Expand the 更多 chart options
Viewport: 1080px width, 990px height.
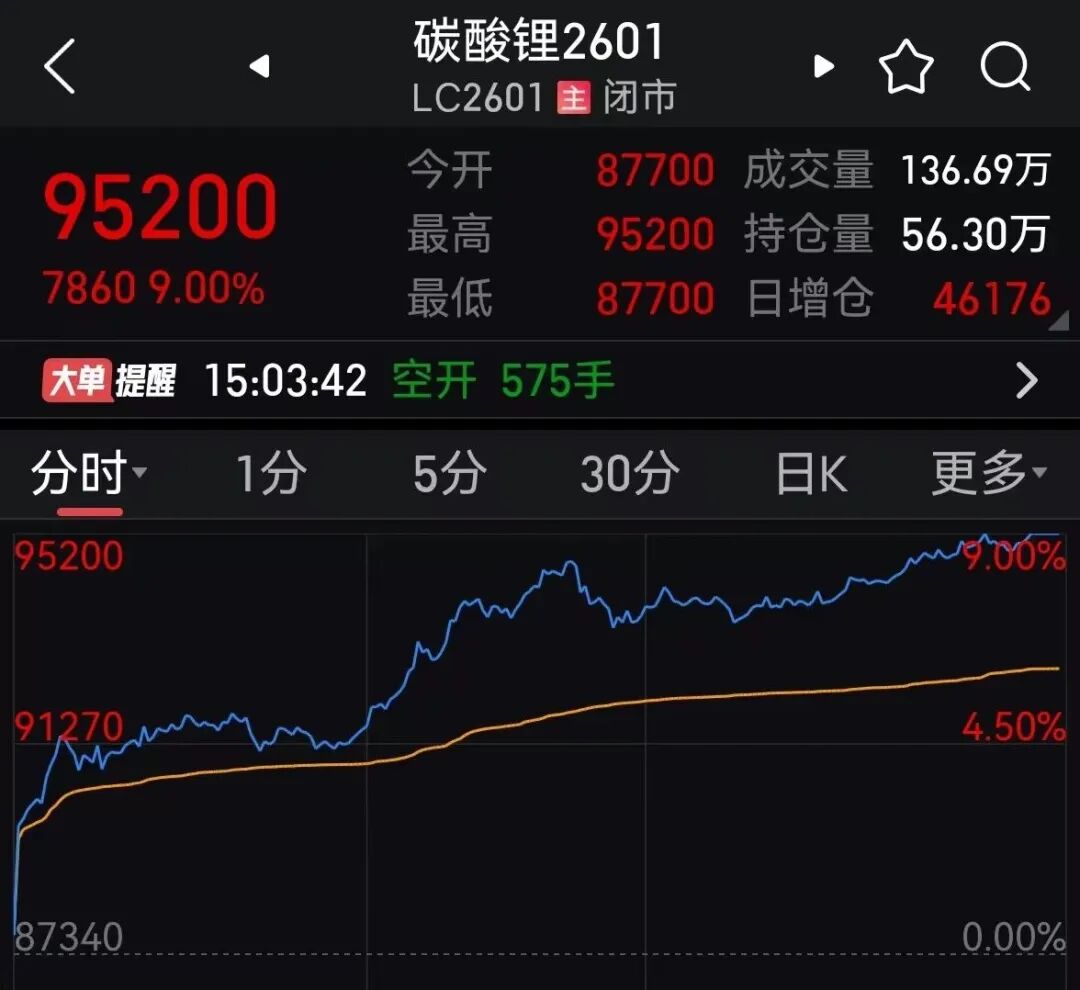pos(988,474)
